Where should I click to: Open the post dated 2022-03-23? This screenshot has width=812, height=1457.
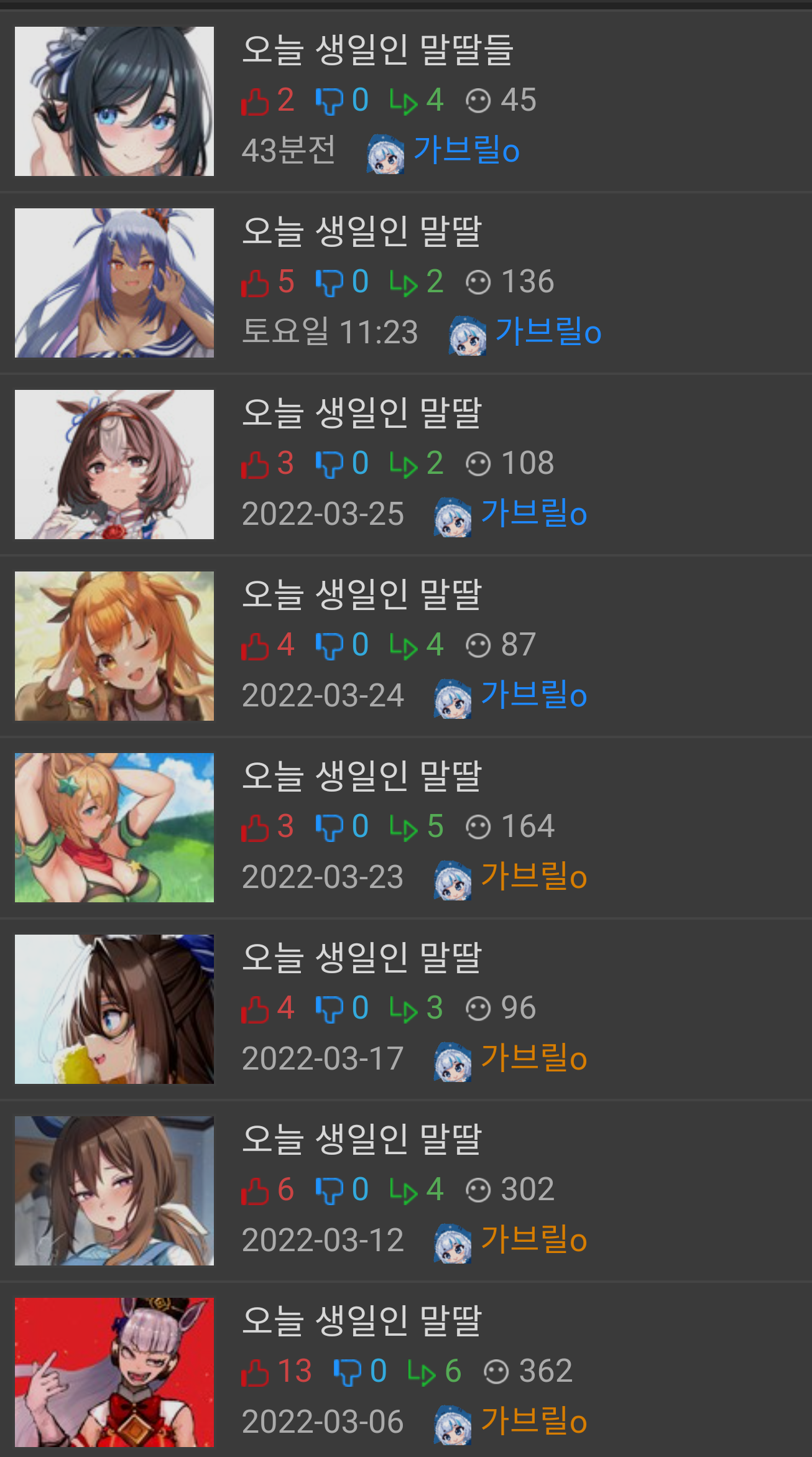pos(361,776)
